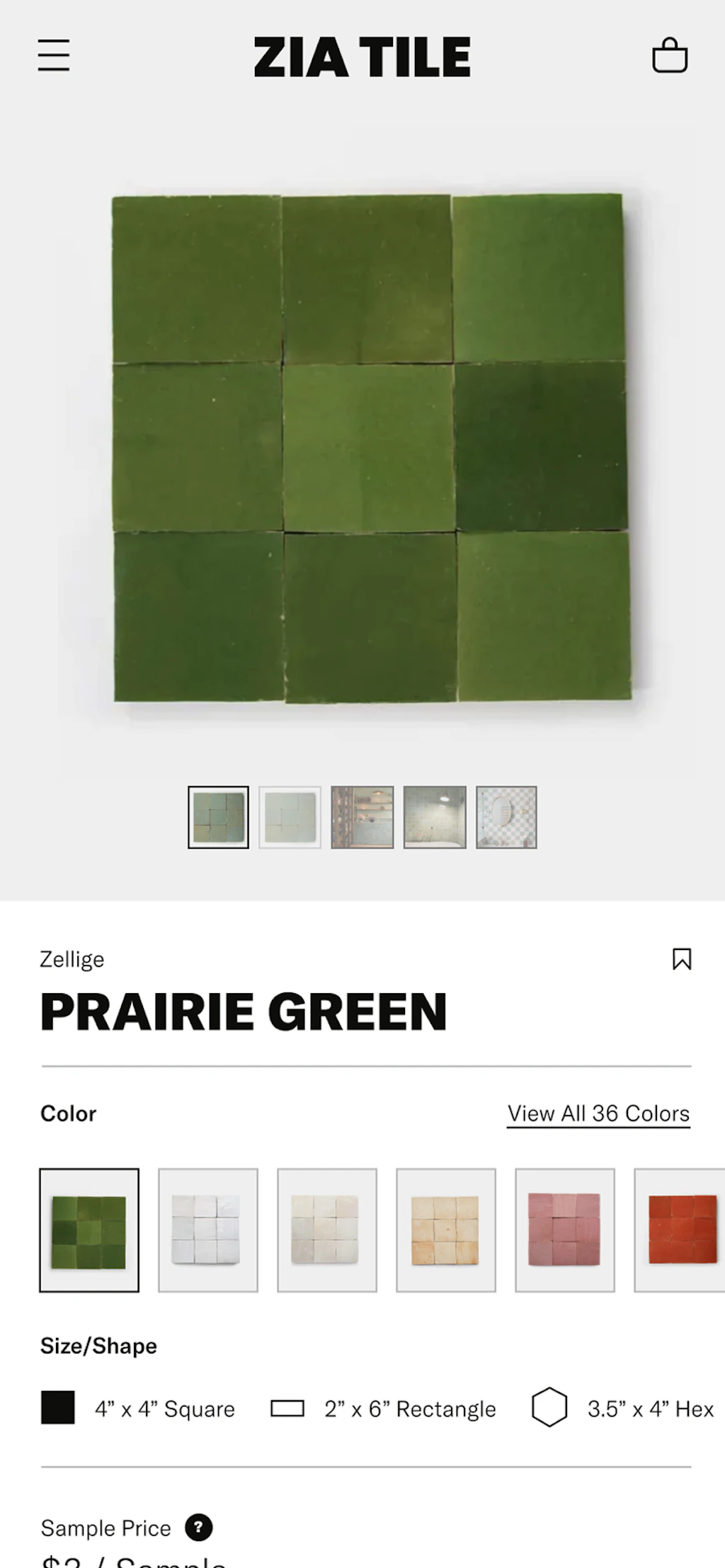Open the shopping bag
Screen dimensions: 725x1568
coord(669,55)
